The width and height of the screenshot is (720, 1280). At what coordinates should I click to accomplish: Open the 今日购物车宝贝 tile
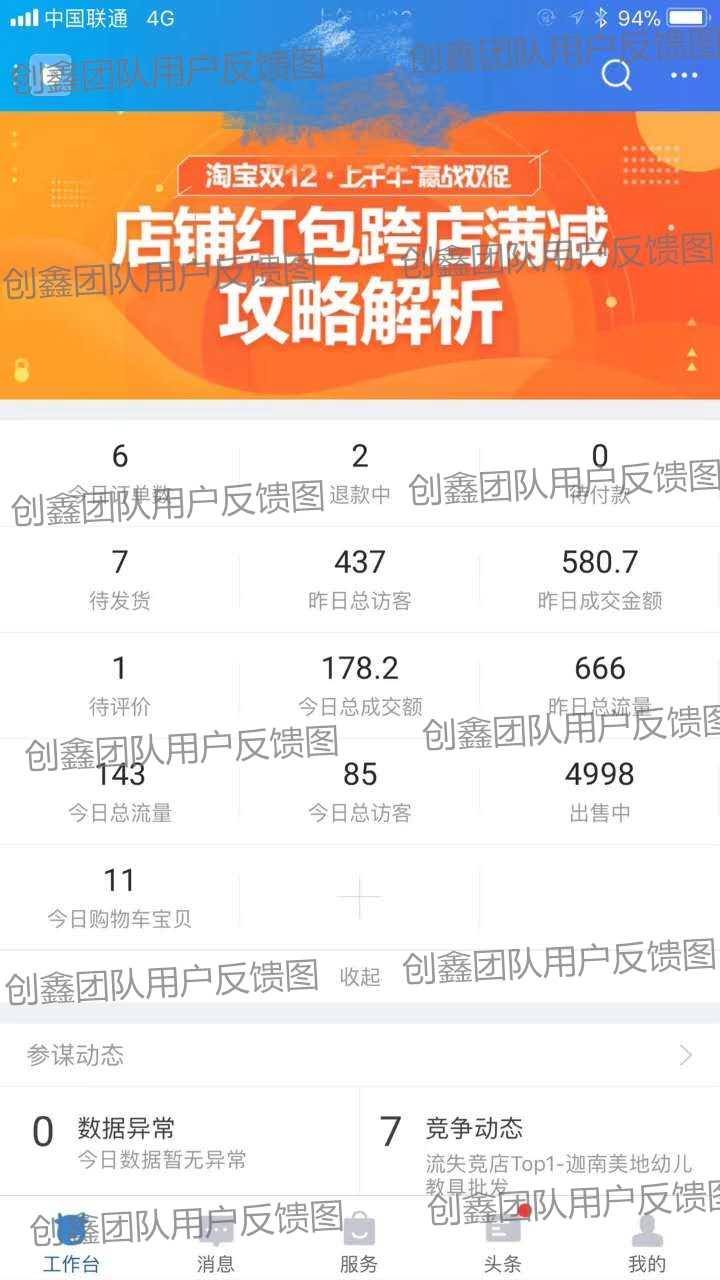pos(120,898)
